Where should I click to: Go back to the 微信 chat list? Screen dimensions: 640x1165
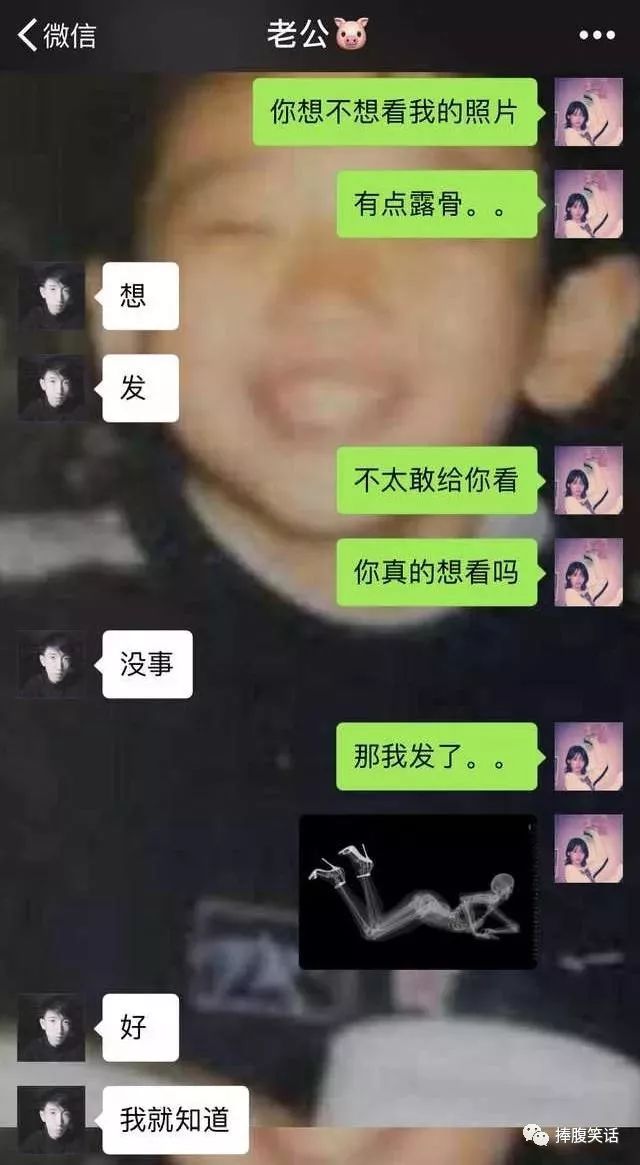click(56, 35)
